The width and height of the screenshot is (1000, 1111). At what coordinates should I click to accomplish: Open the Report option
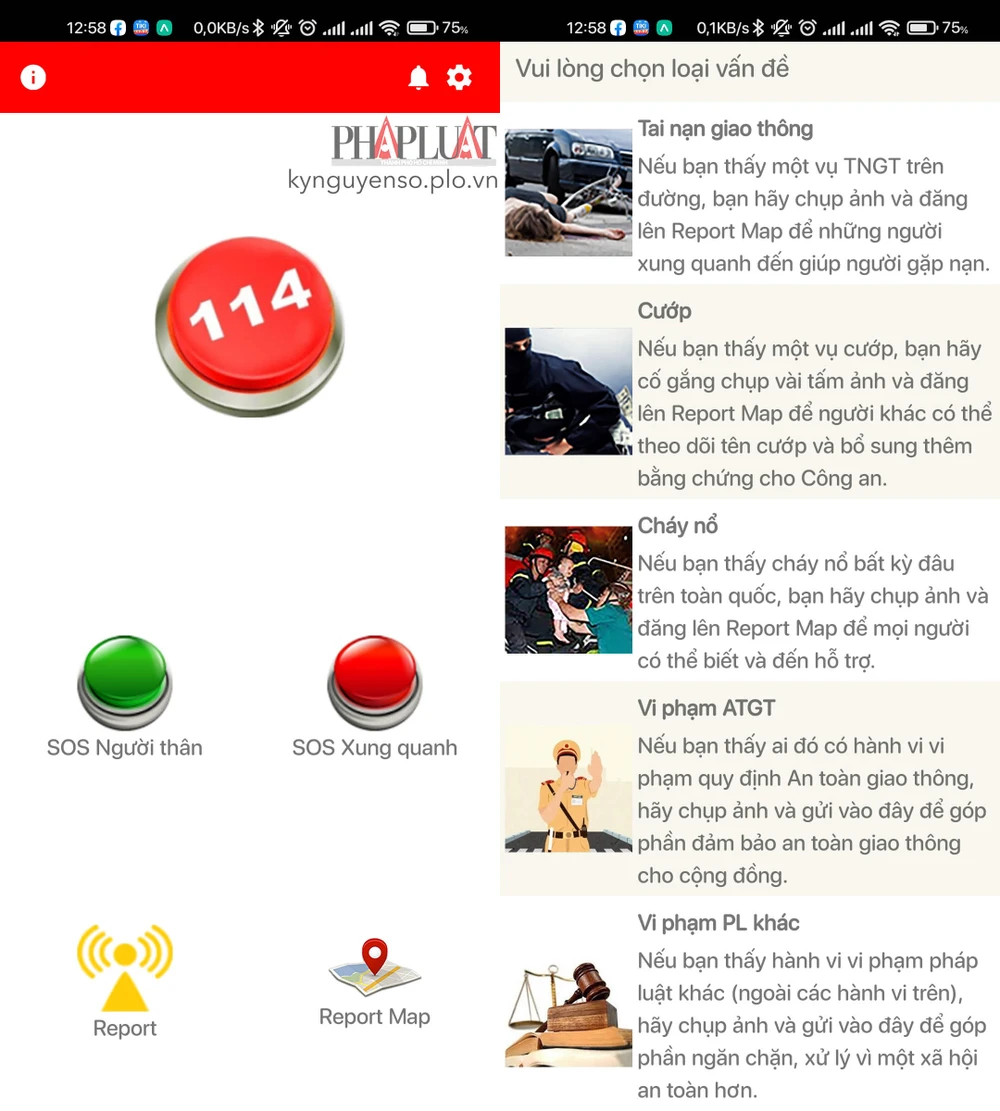(x=125, y=978)
